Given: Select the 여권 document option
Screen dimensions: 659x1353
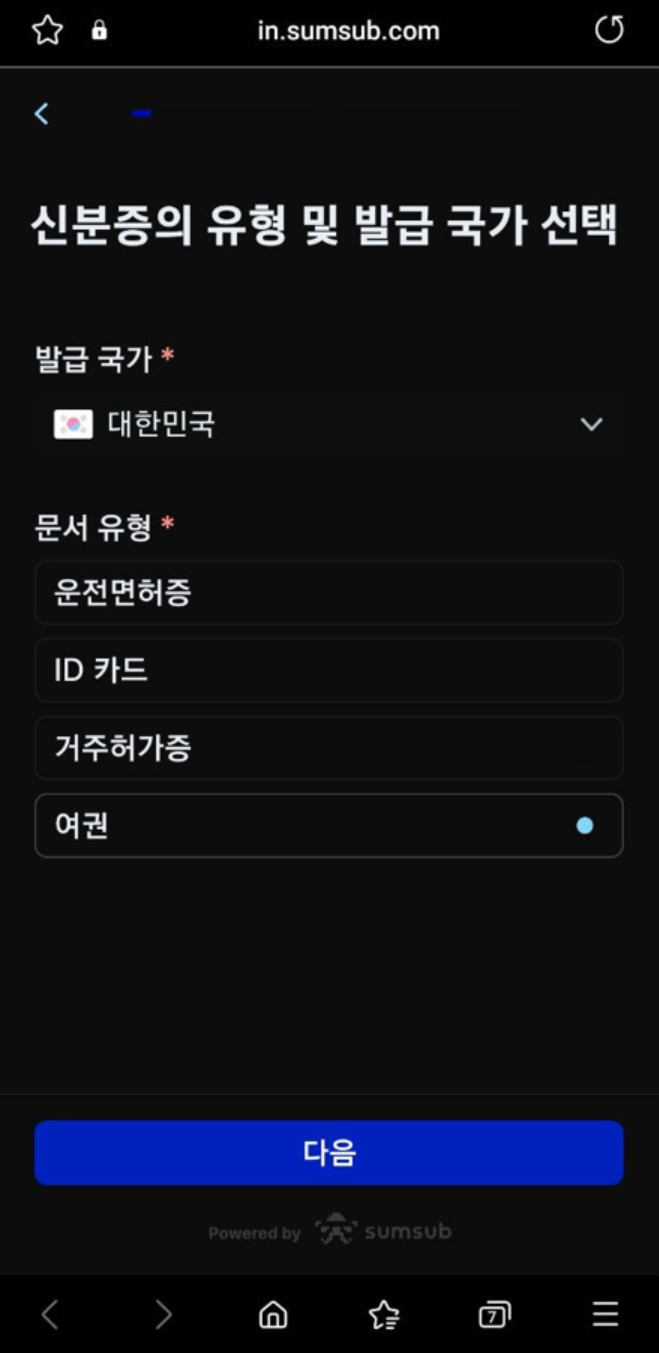Looking at the screenshot, I should pyautogui.click(x=328, y=826).
